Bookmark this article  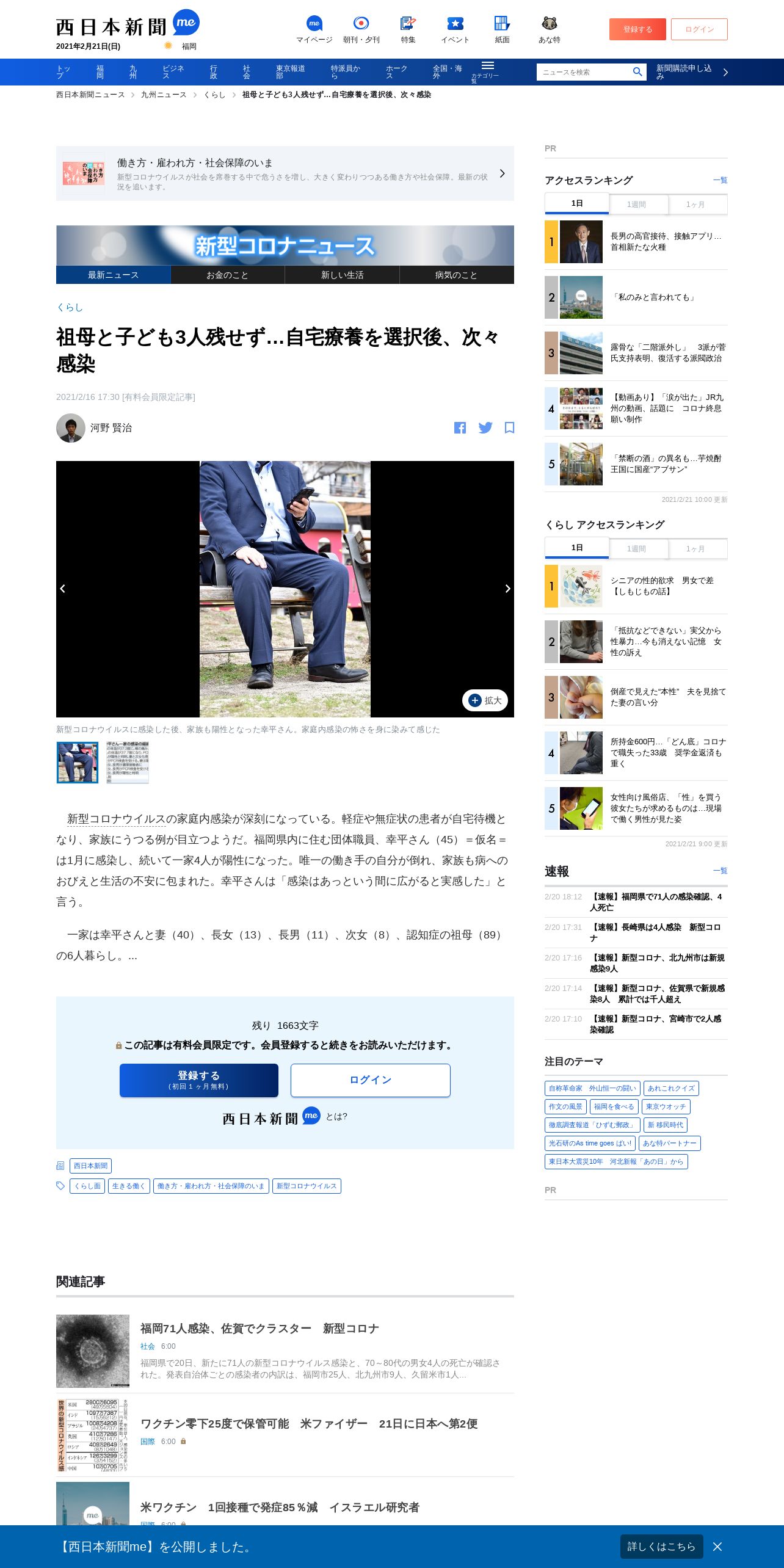[x=509, y=428]
